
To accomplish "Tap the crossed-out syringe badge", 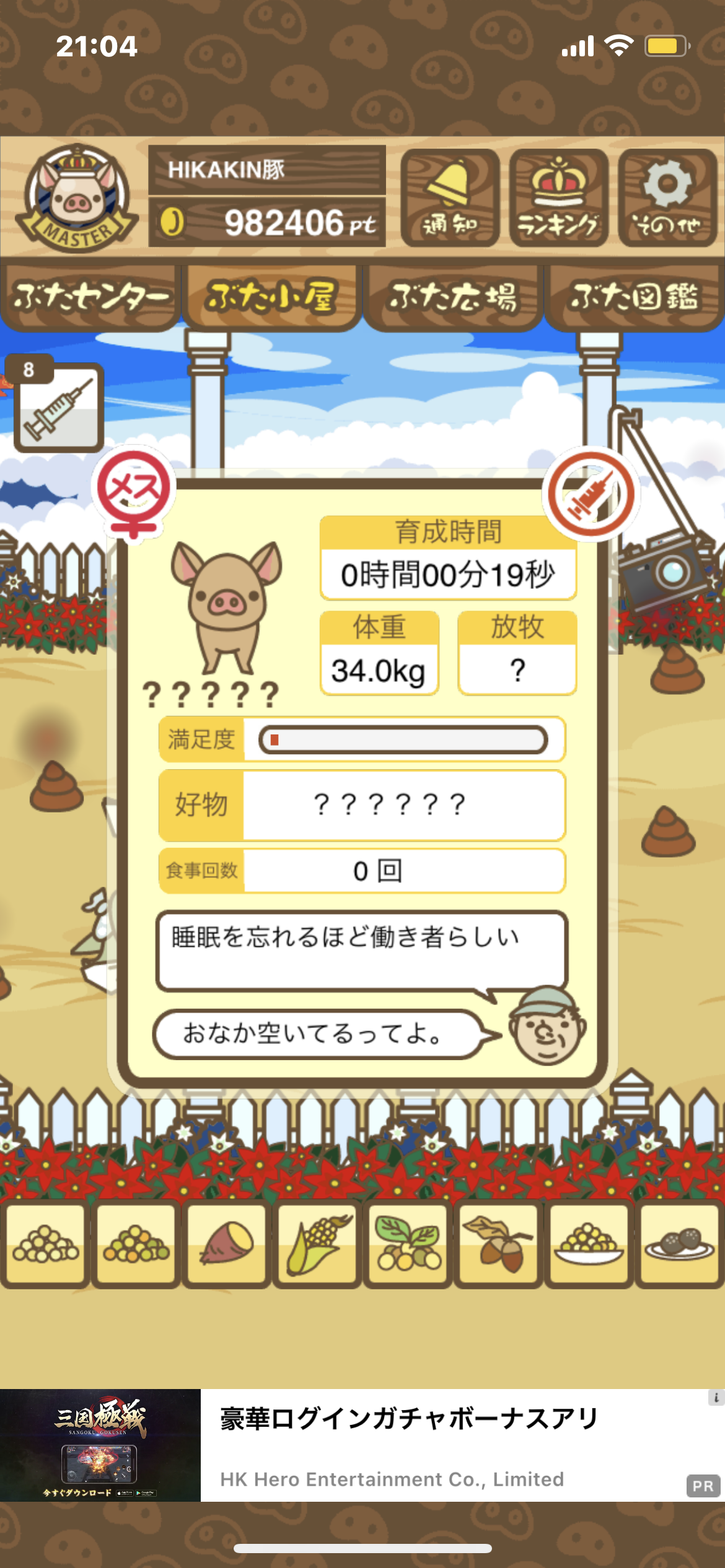I will 591,494.
